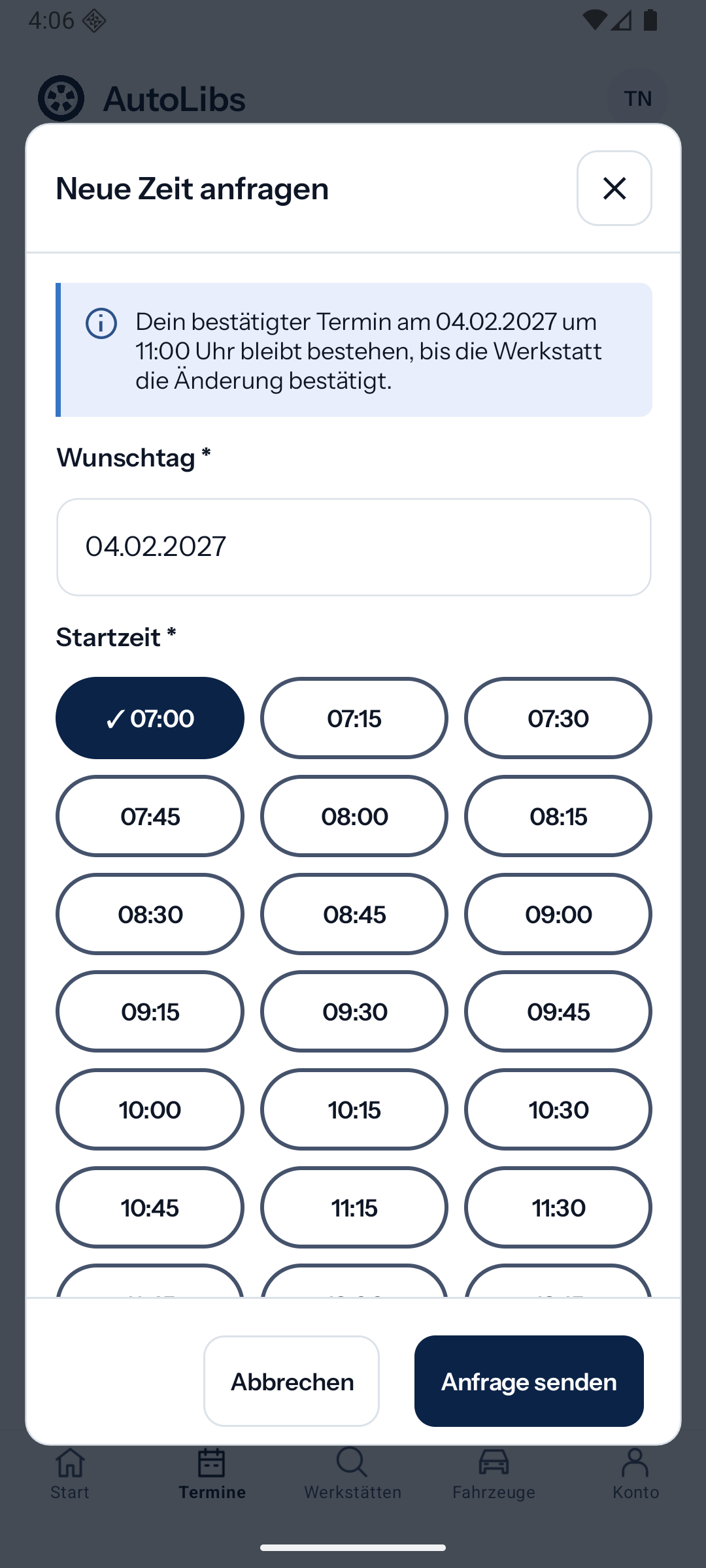Image resolution: width=706 pixels, height=1568 pixels.
Task: Tap the 10:15 time slot
Action: tap(354, 1109)
